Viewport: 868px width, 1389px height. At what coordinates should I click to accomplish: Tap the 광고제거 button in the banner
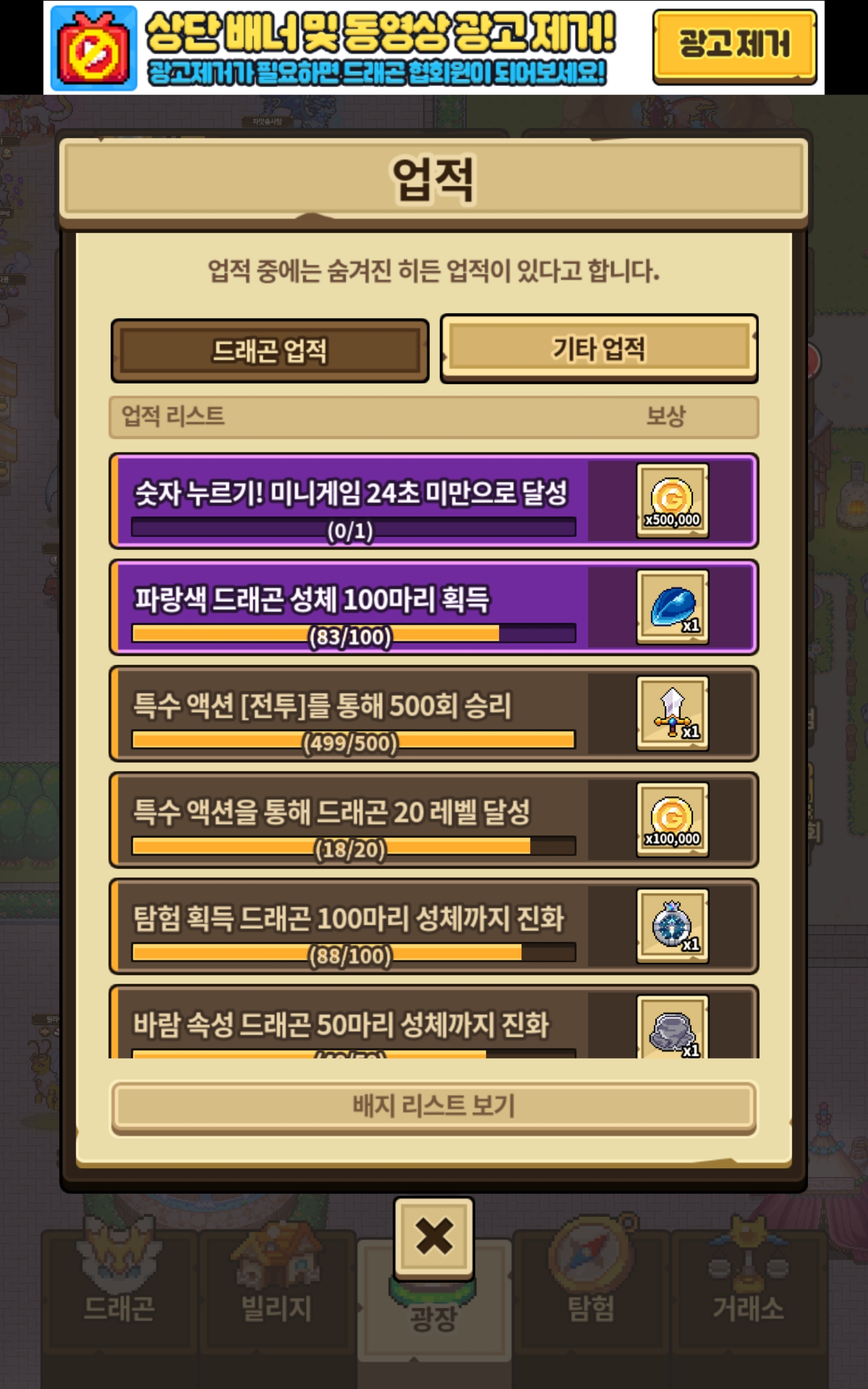734,47
